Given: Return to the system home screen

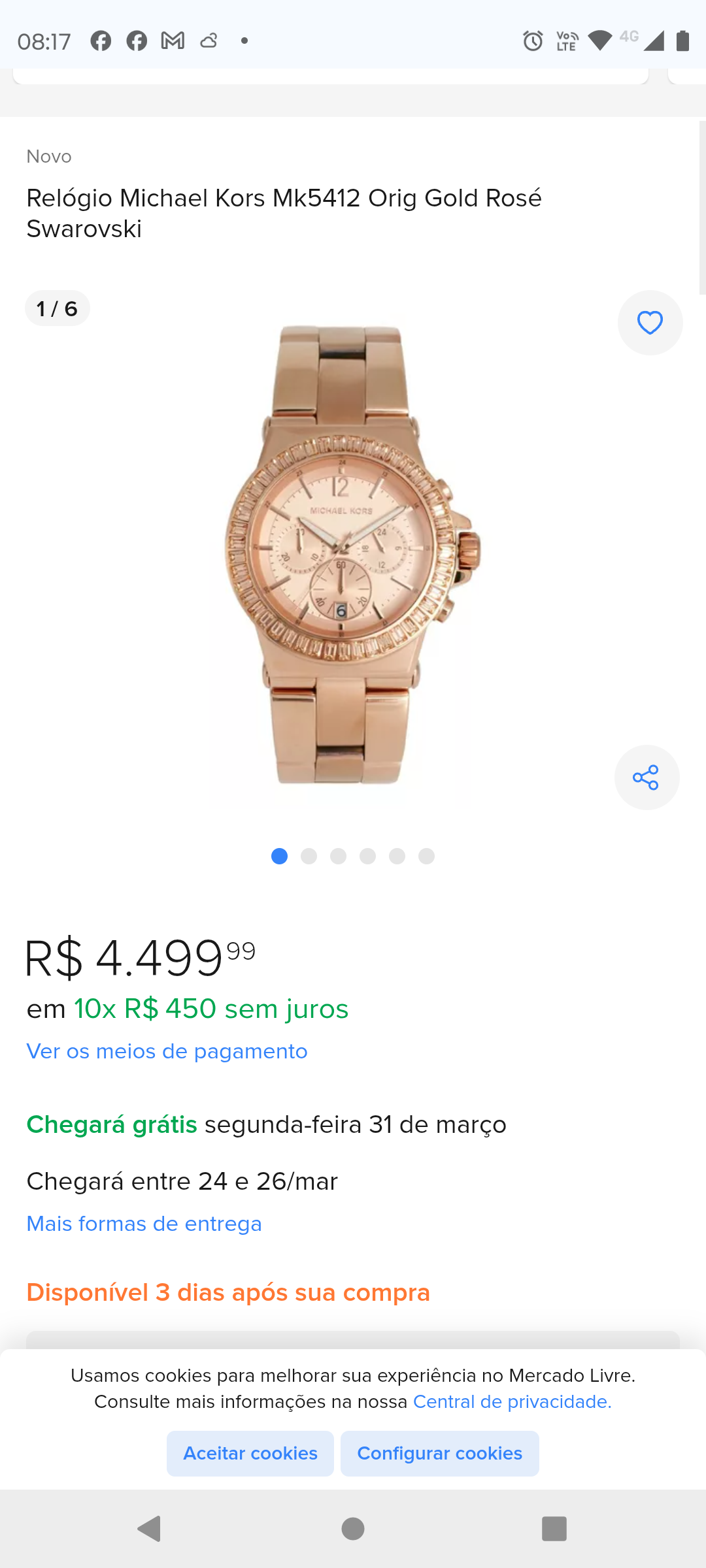Looking at the screenshot, I should pyautogui.click(x=353, y=1529).
